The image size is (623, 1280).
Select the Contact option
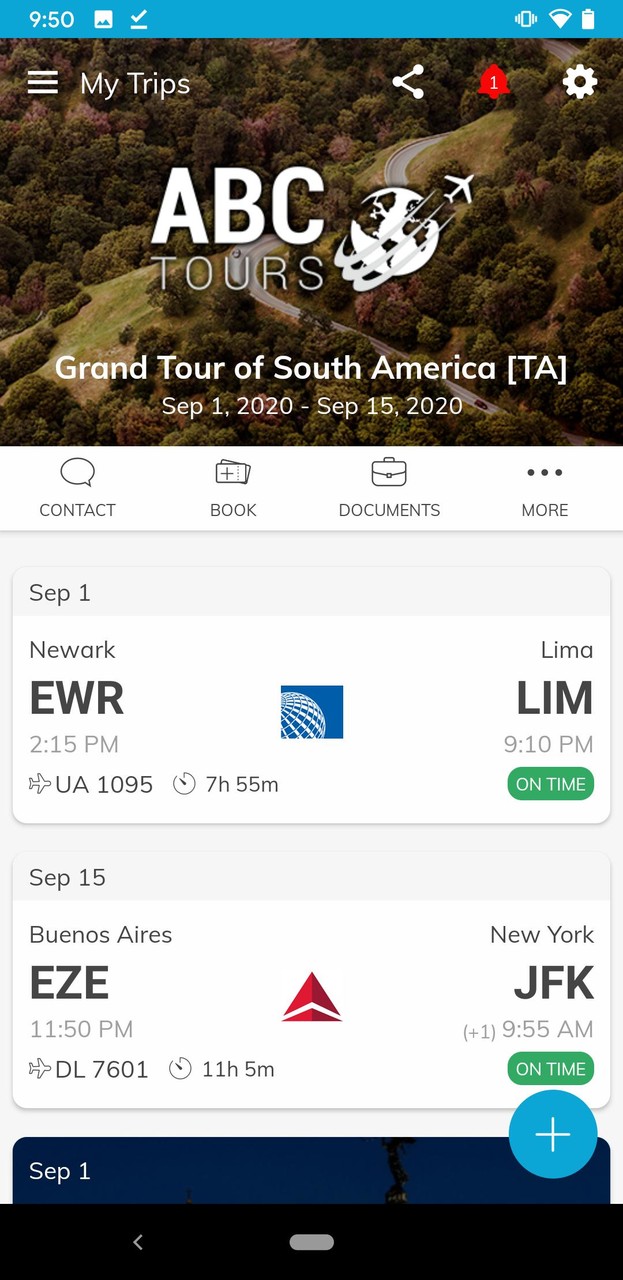pos(77,488)
